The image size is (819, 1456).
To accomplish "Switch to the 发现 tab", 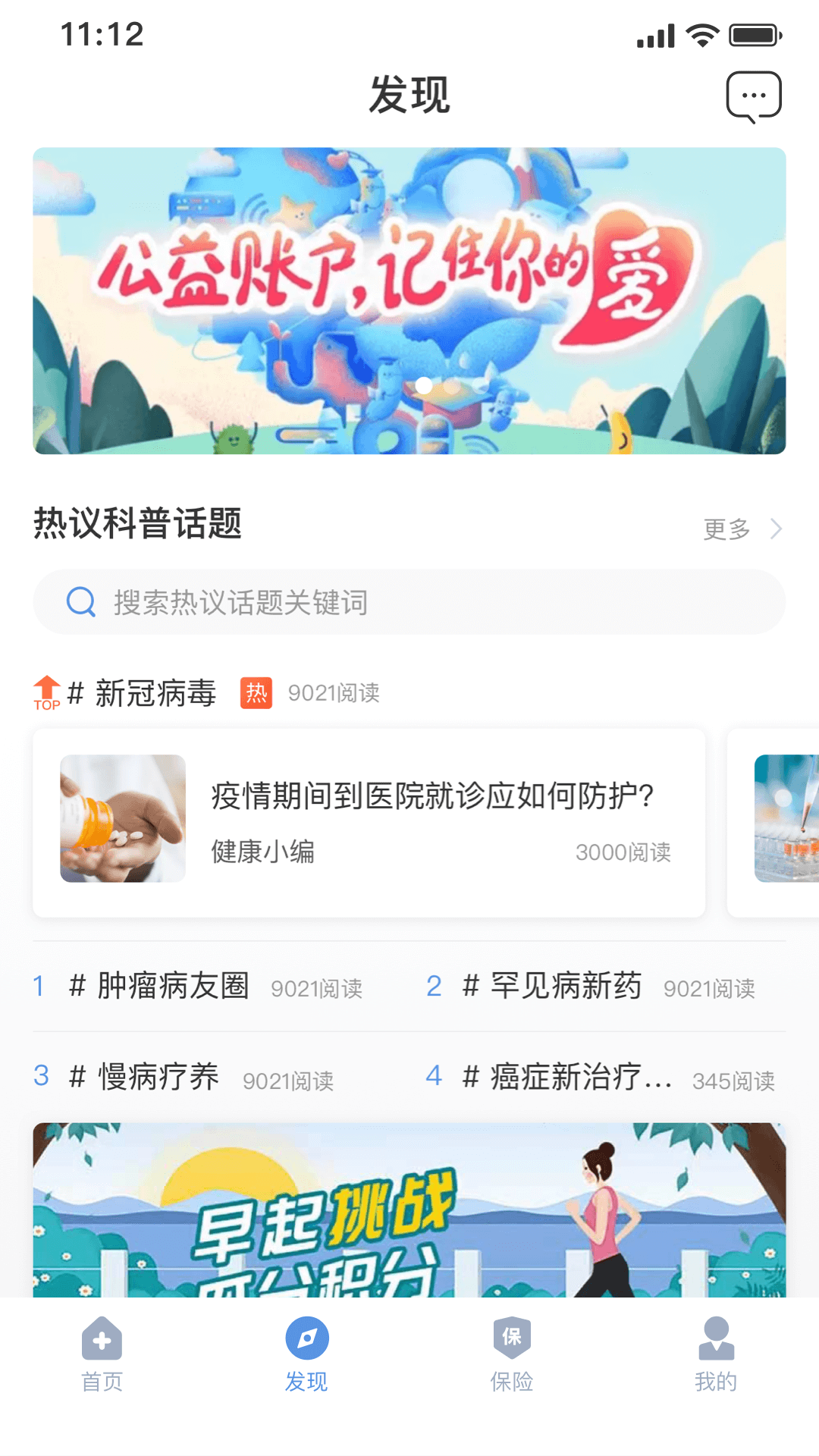I will pyautogui.click(x=306, y=1360).
